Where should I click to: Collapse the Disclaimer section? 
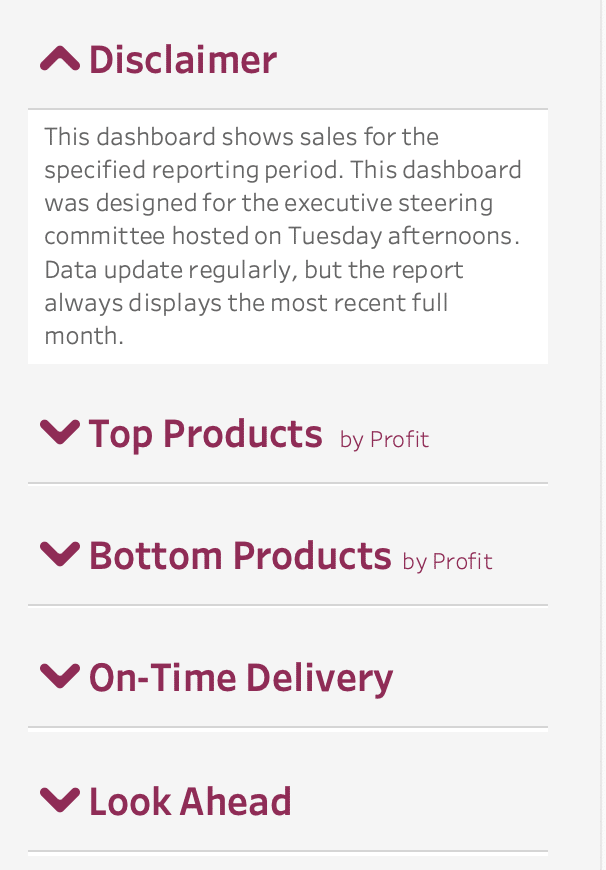(x=60, y=60)
